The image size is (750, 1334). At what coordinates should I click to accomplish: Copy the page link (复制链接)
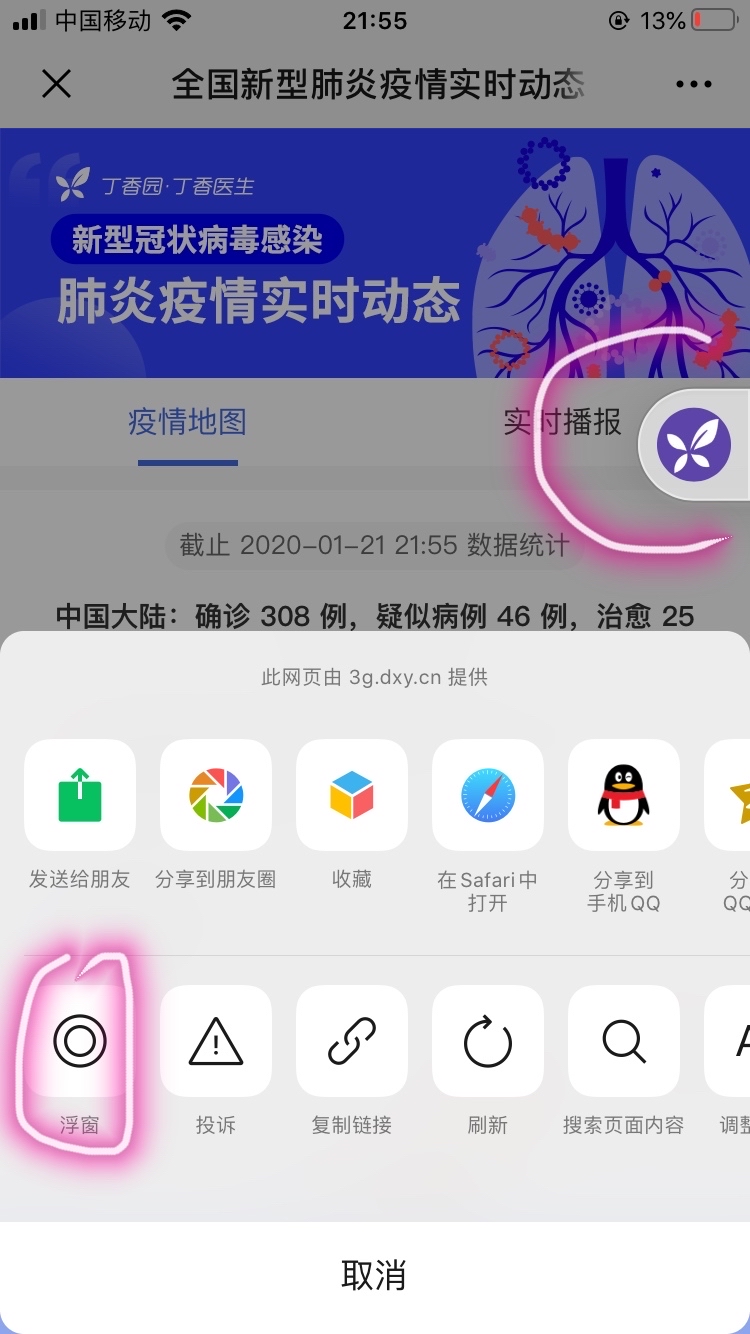point(352,1041)
